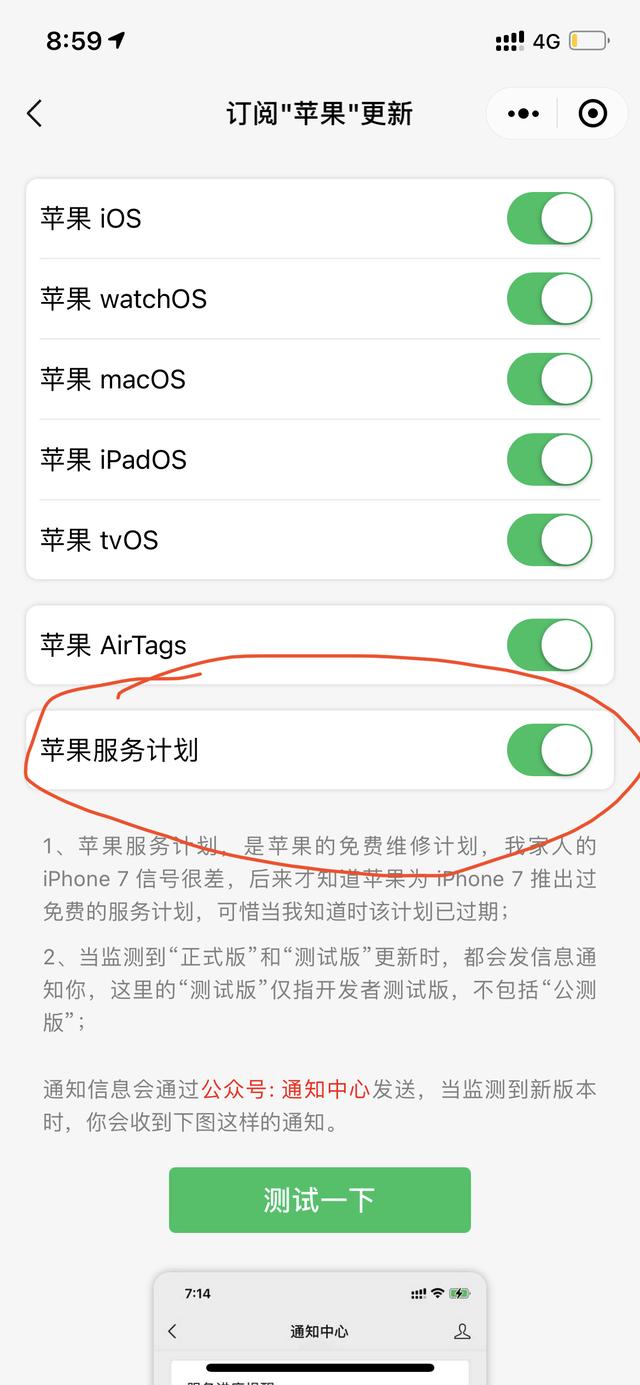Toggle the 苹果服务计划 switch

(549, 750)
